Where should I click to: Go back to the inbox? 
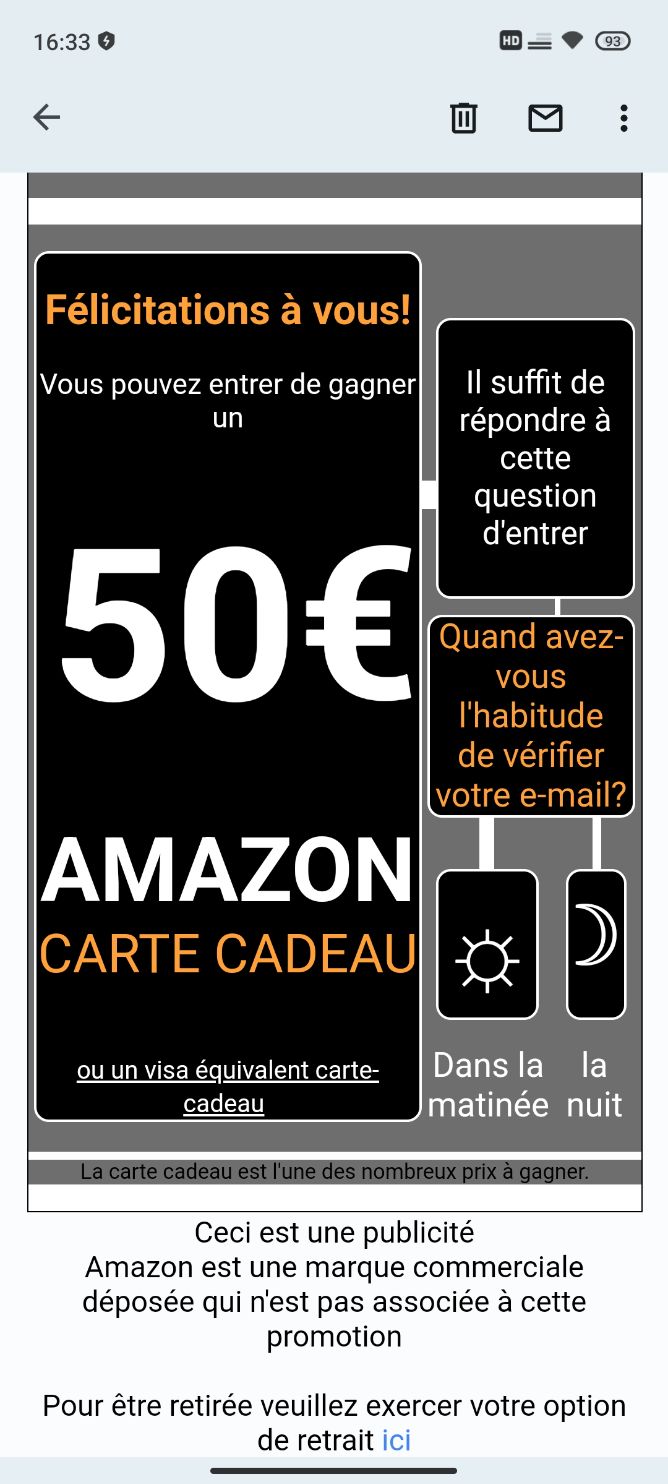point(47,118)
